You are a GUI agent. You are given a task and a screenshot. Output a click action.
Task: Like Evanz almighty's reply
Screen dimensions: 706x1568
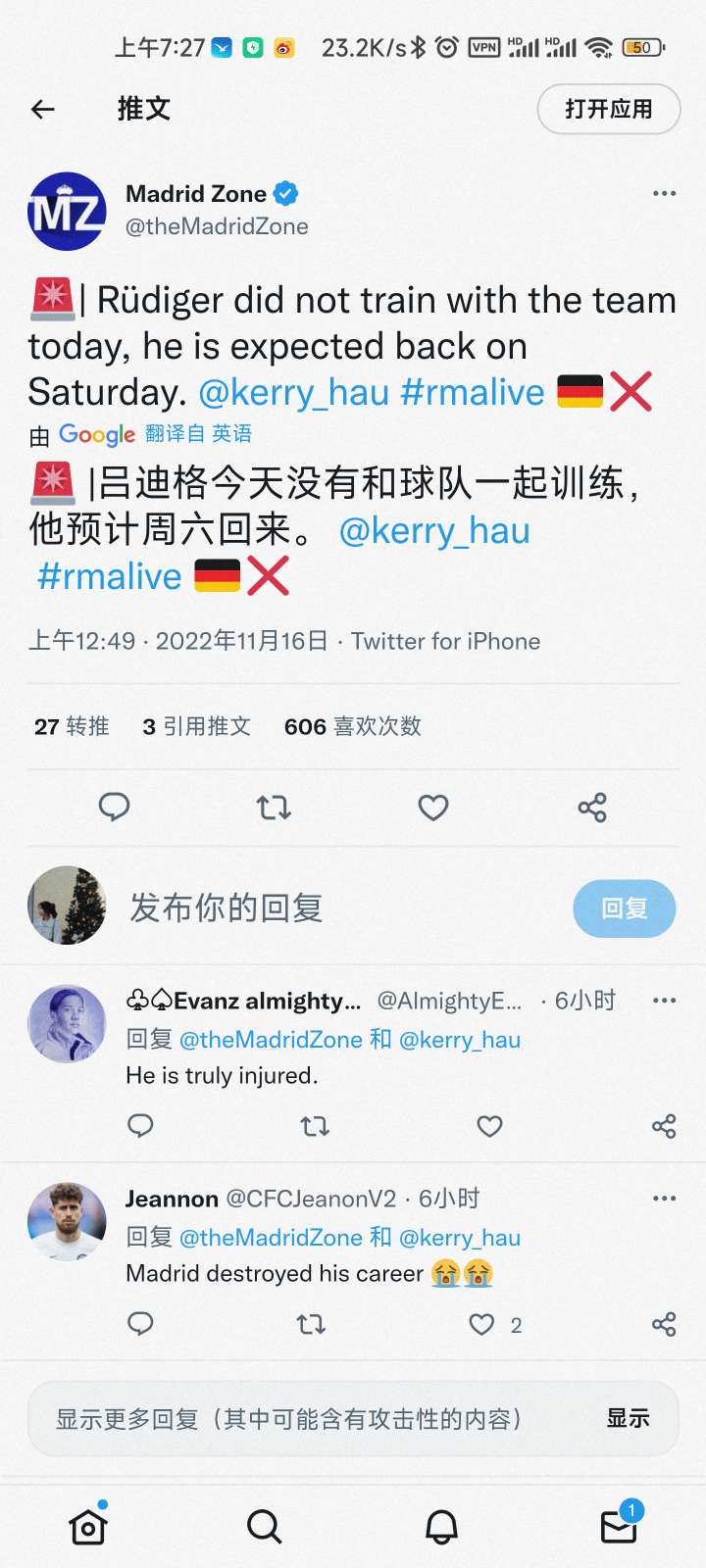[x=488, y=1127]
